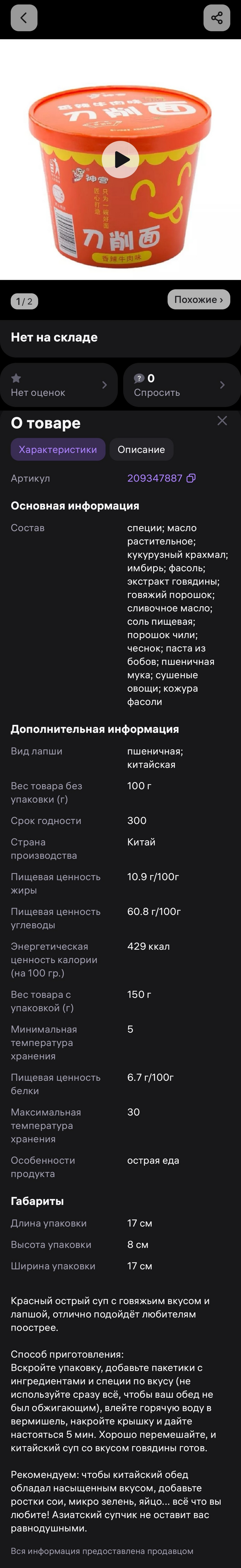The image size is (241, 1568).
Task: Share this product
Action: (216, 18)
